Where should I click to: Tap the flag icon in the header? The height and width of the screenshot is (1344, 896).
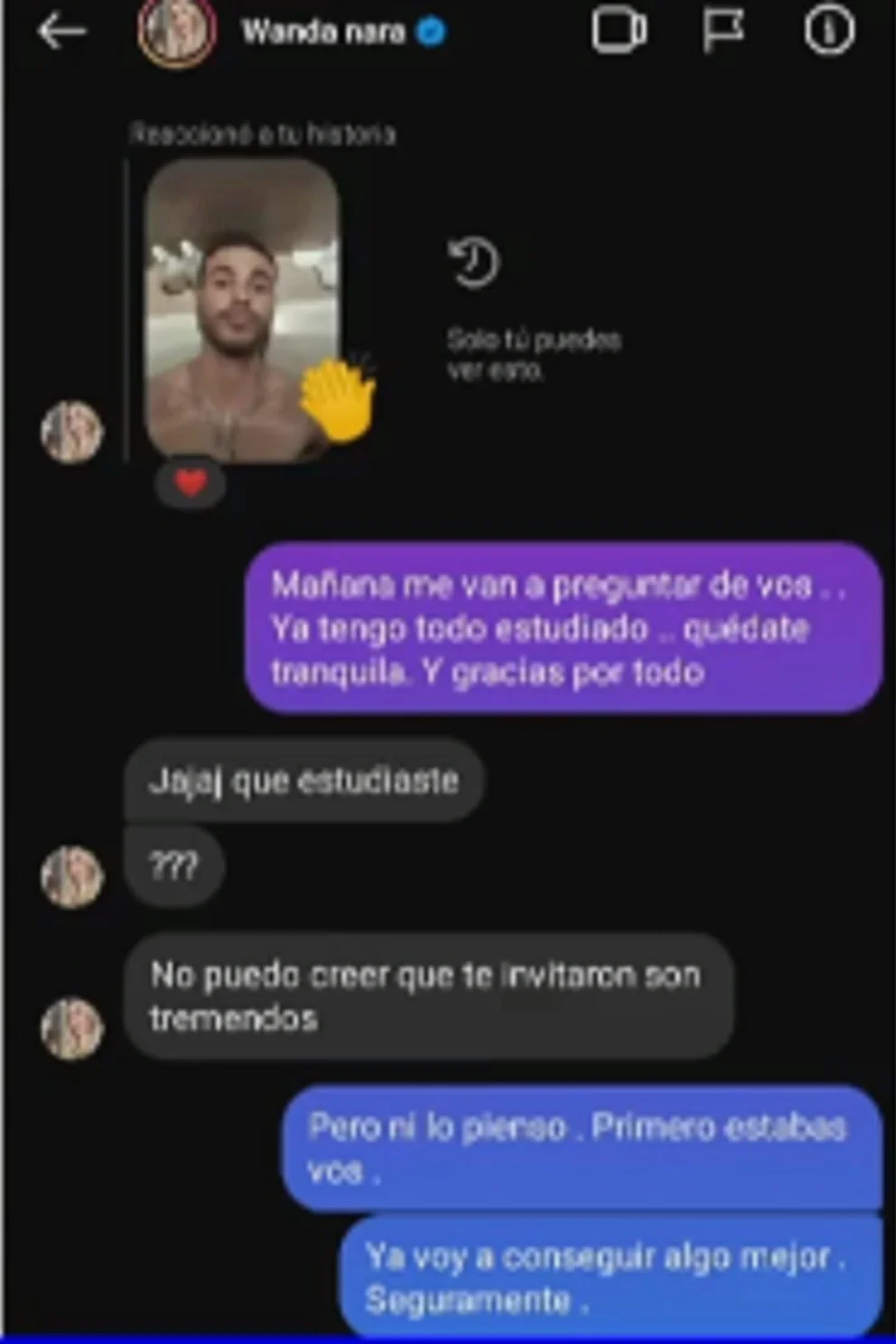723,31
